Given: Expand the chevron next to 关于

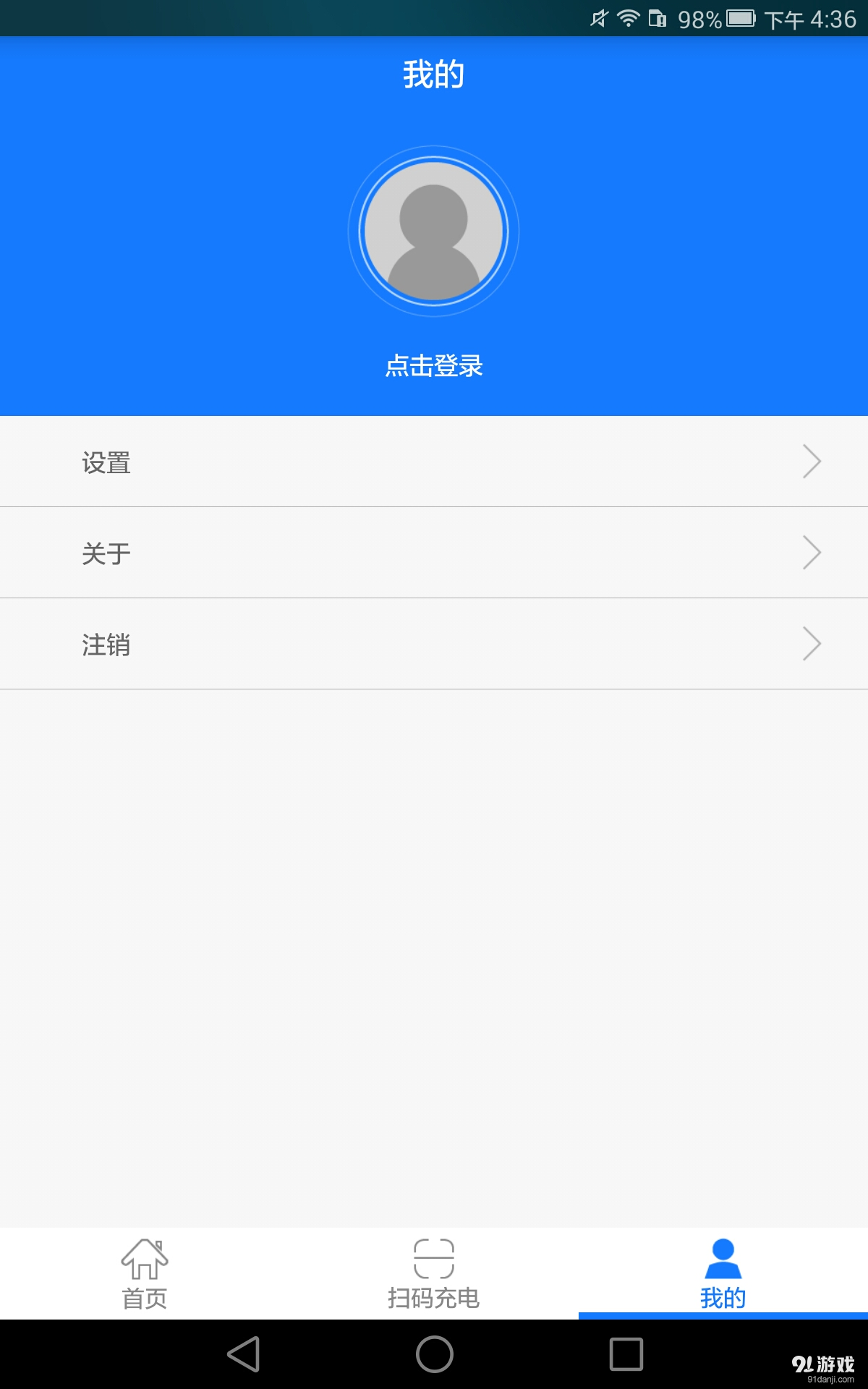Looking at the screenshot, I should tap(812, 552).
